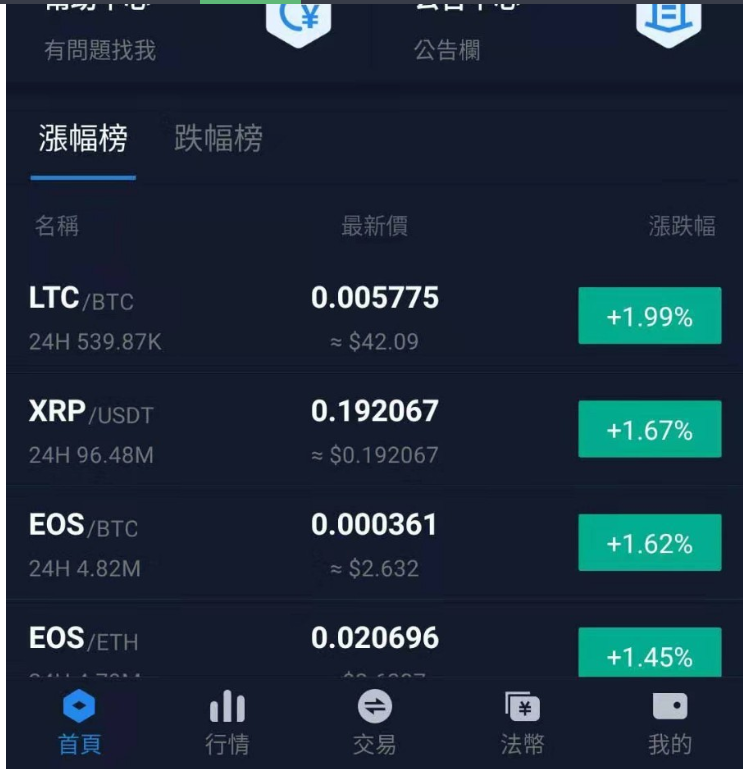Viewport: 743px width, 769px height.
Task: Select the 漲幅榜 gainers tab
Action: [x=83, y=140]
